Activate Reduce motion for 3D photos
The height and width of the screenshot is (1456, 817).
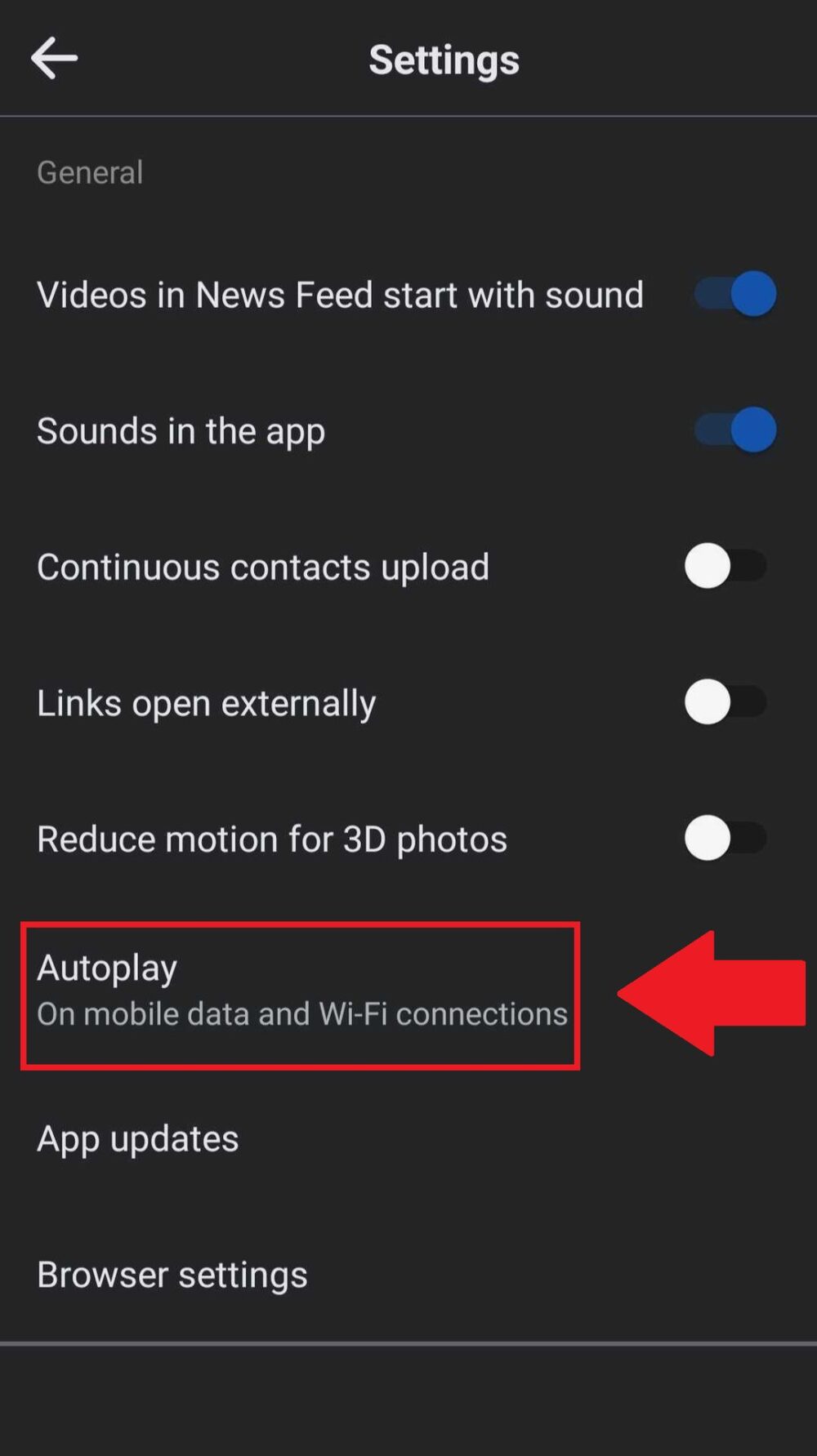click(724, 838)
